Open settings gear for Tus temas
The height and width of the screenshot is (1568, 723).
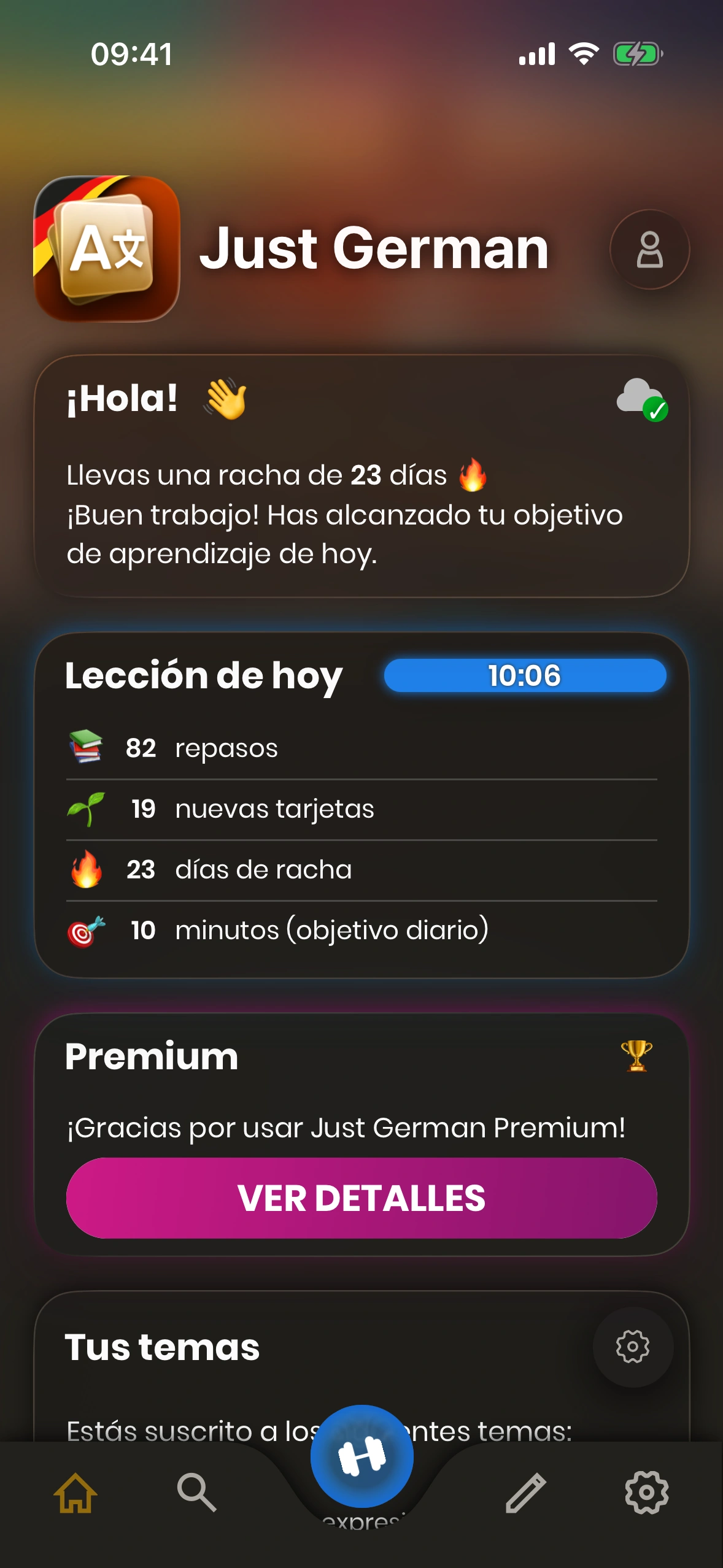[633, 1347]
